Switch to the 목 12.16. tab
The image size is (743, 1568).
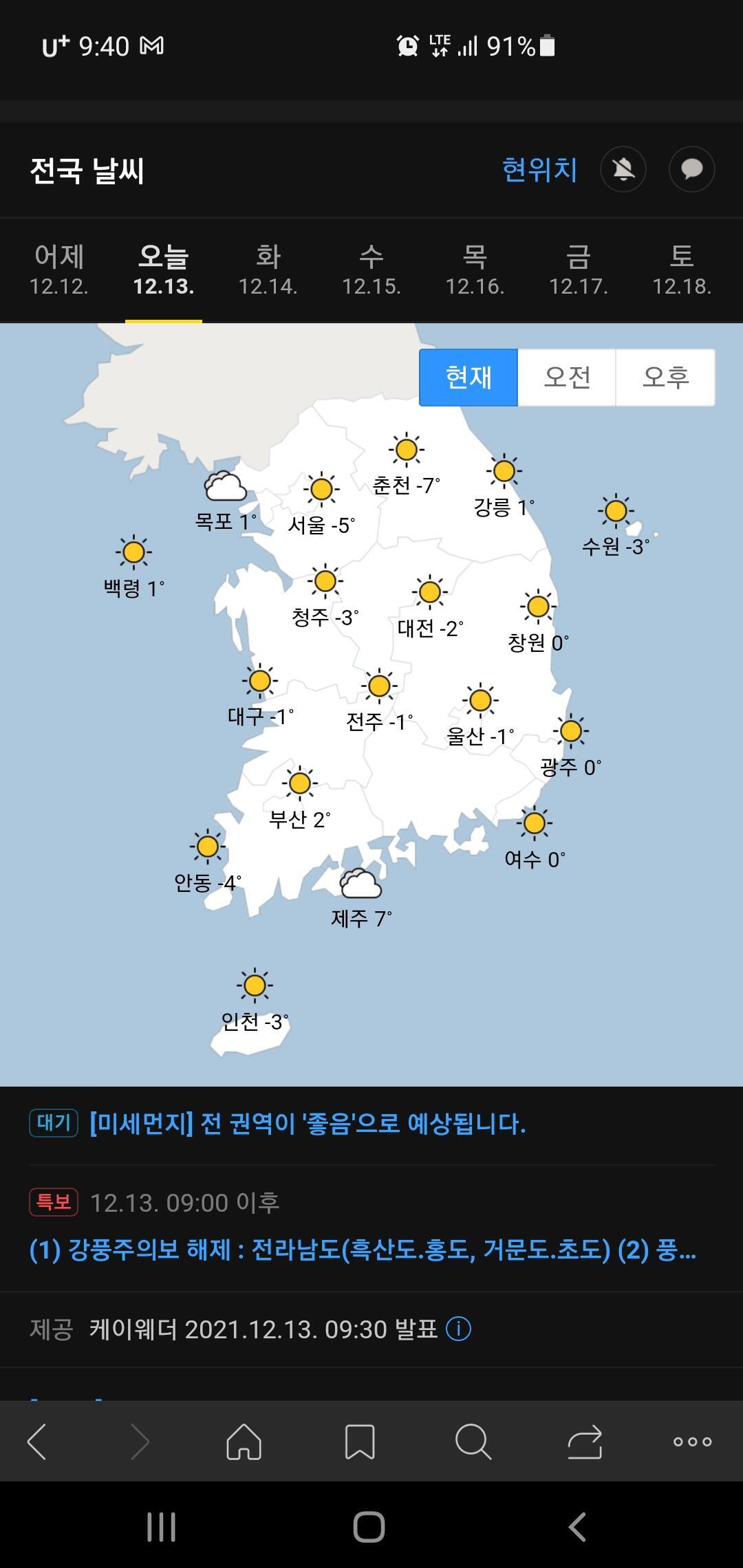(475, 270)
